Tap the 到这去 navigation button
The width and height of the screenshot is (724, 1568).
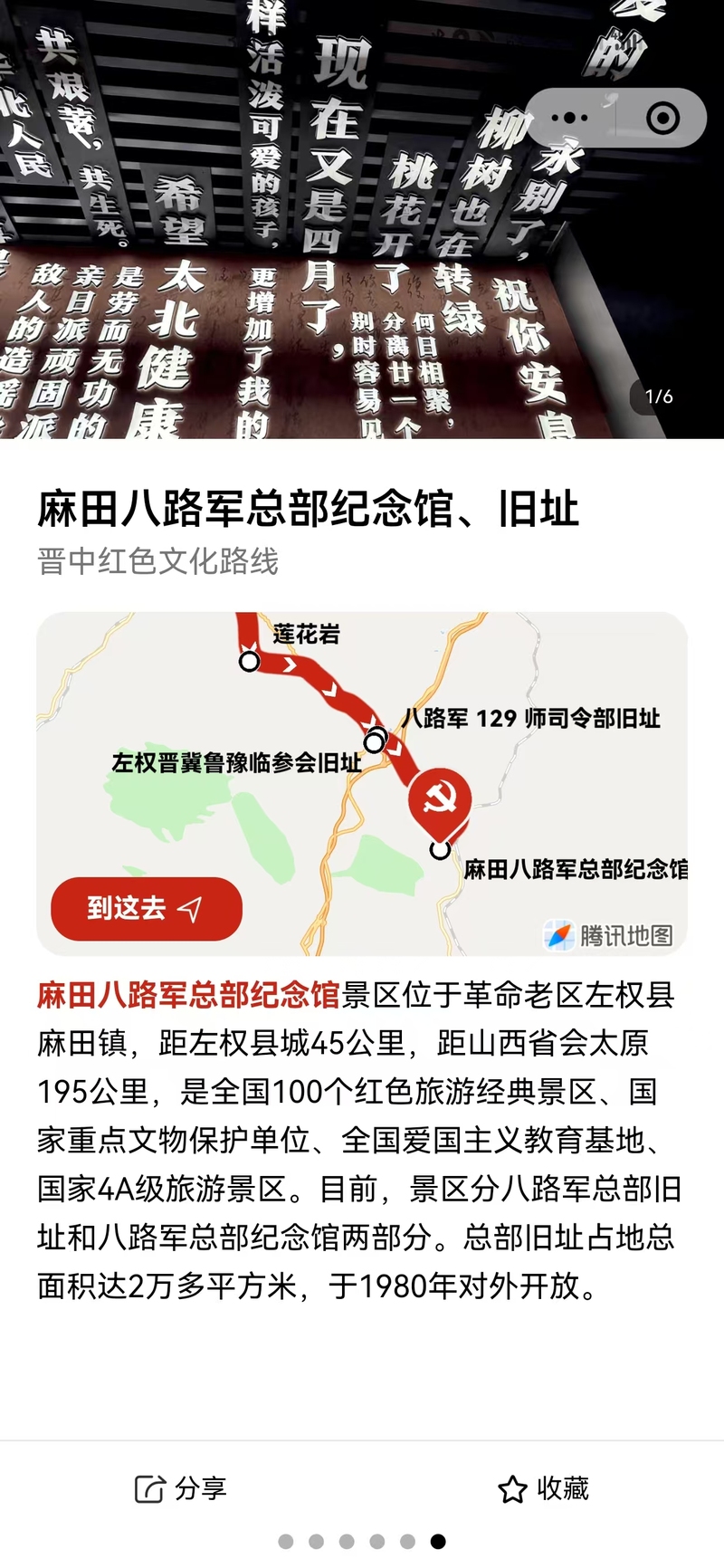pos(147,908)
